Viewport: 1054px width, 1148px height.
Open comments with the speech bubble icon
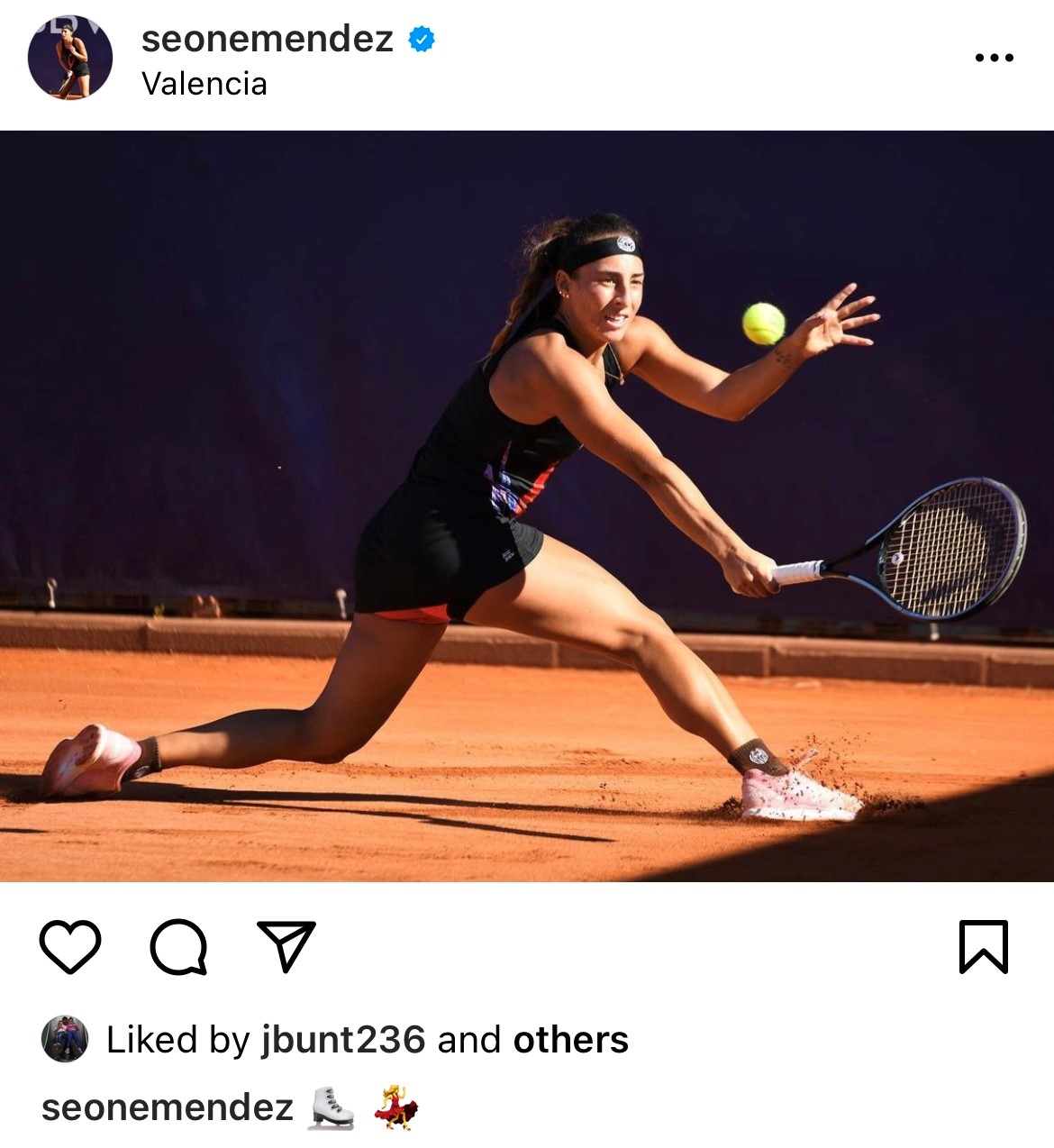(x=178, y=946)
